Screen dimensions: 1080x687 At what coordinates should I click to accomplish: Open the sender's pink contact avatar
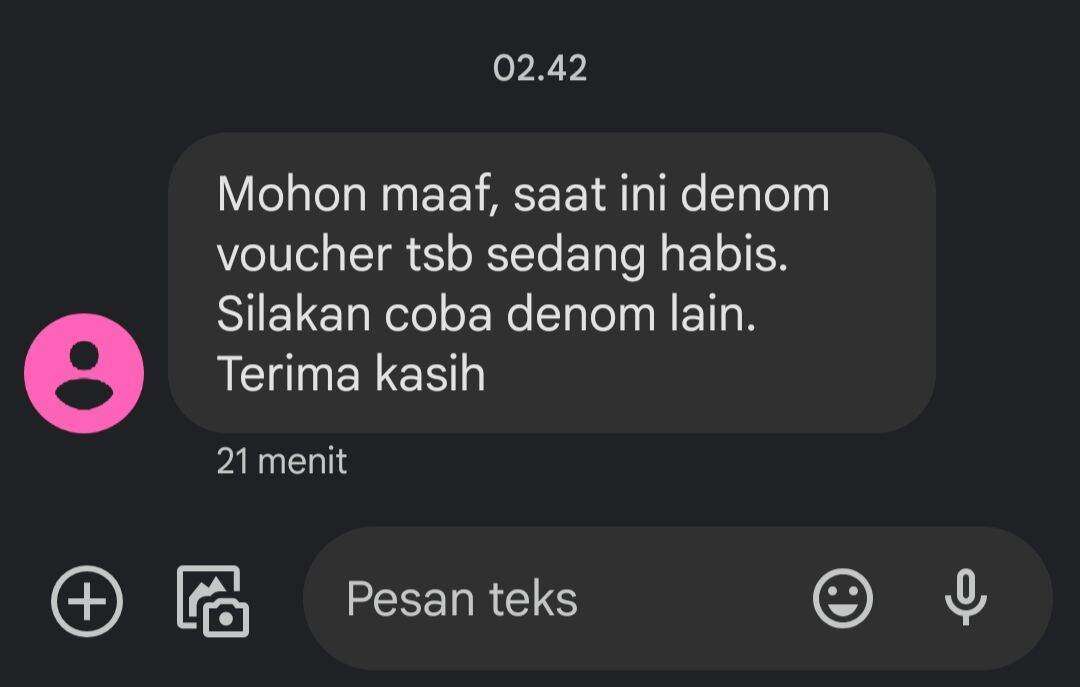pos(84,373)
